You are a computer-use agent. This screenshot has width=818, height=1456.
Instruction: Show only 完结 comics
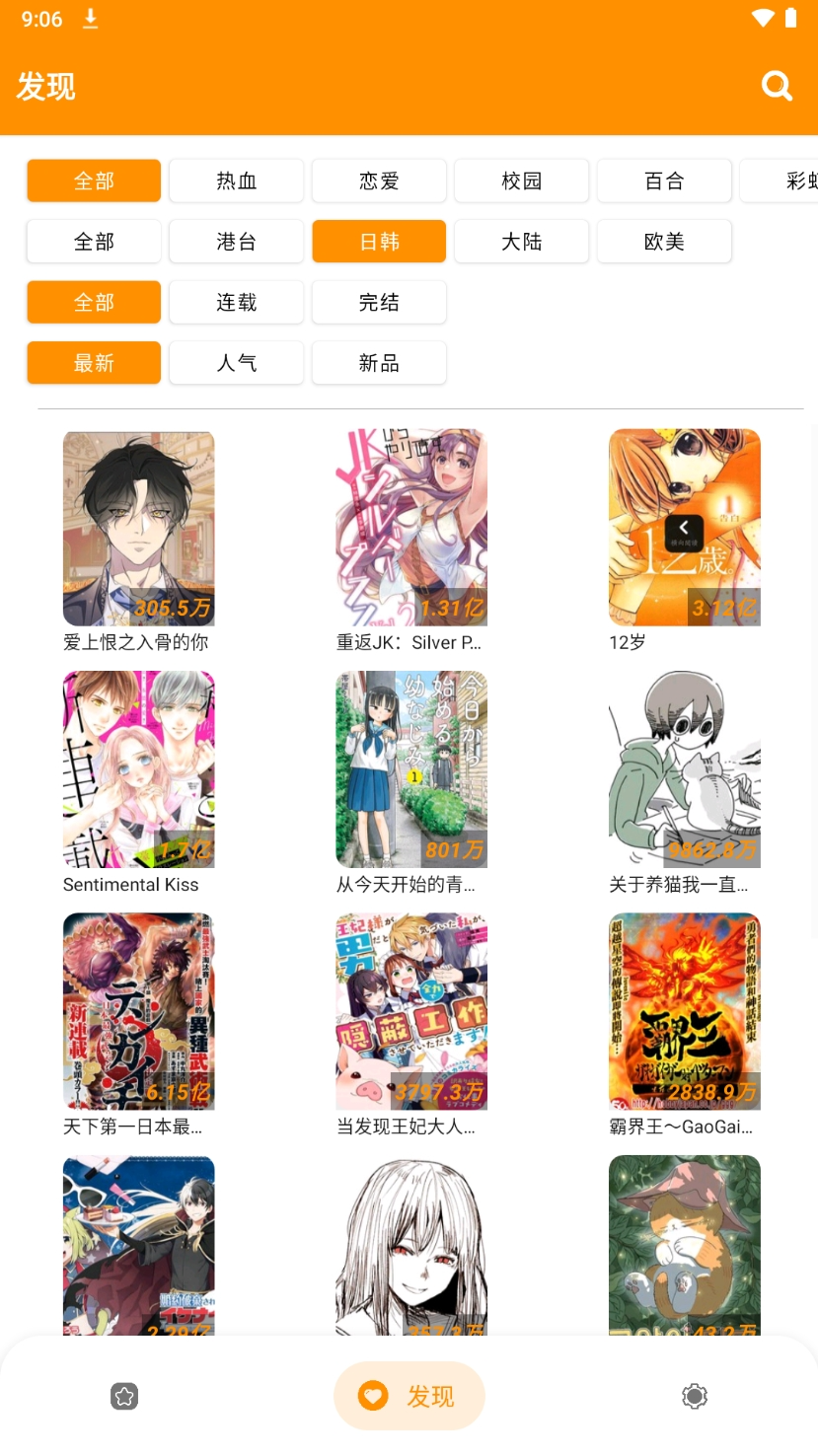[x=379, y=303]
